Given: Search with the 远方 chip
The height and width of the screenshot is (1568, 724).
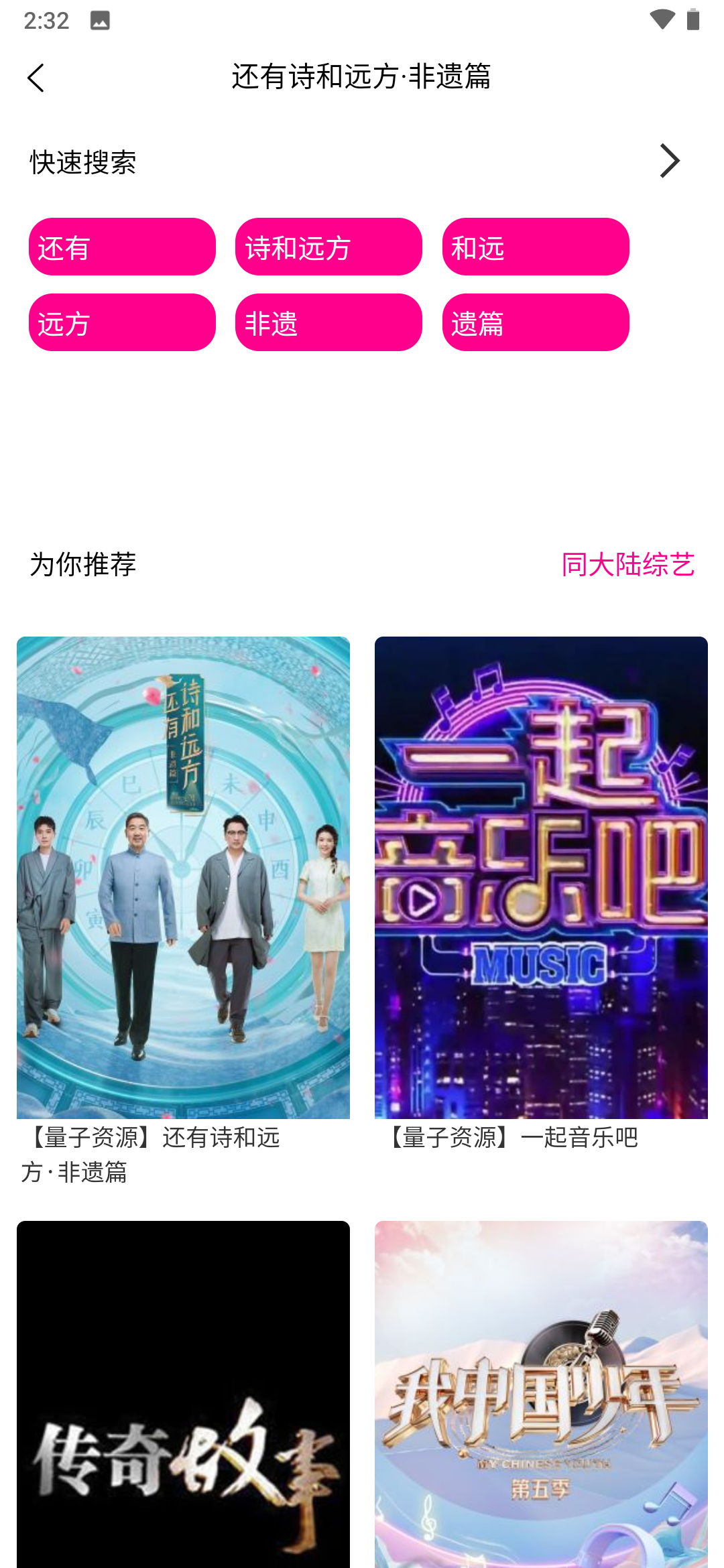Looking at the screenshot, I should click(122, 322).
